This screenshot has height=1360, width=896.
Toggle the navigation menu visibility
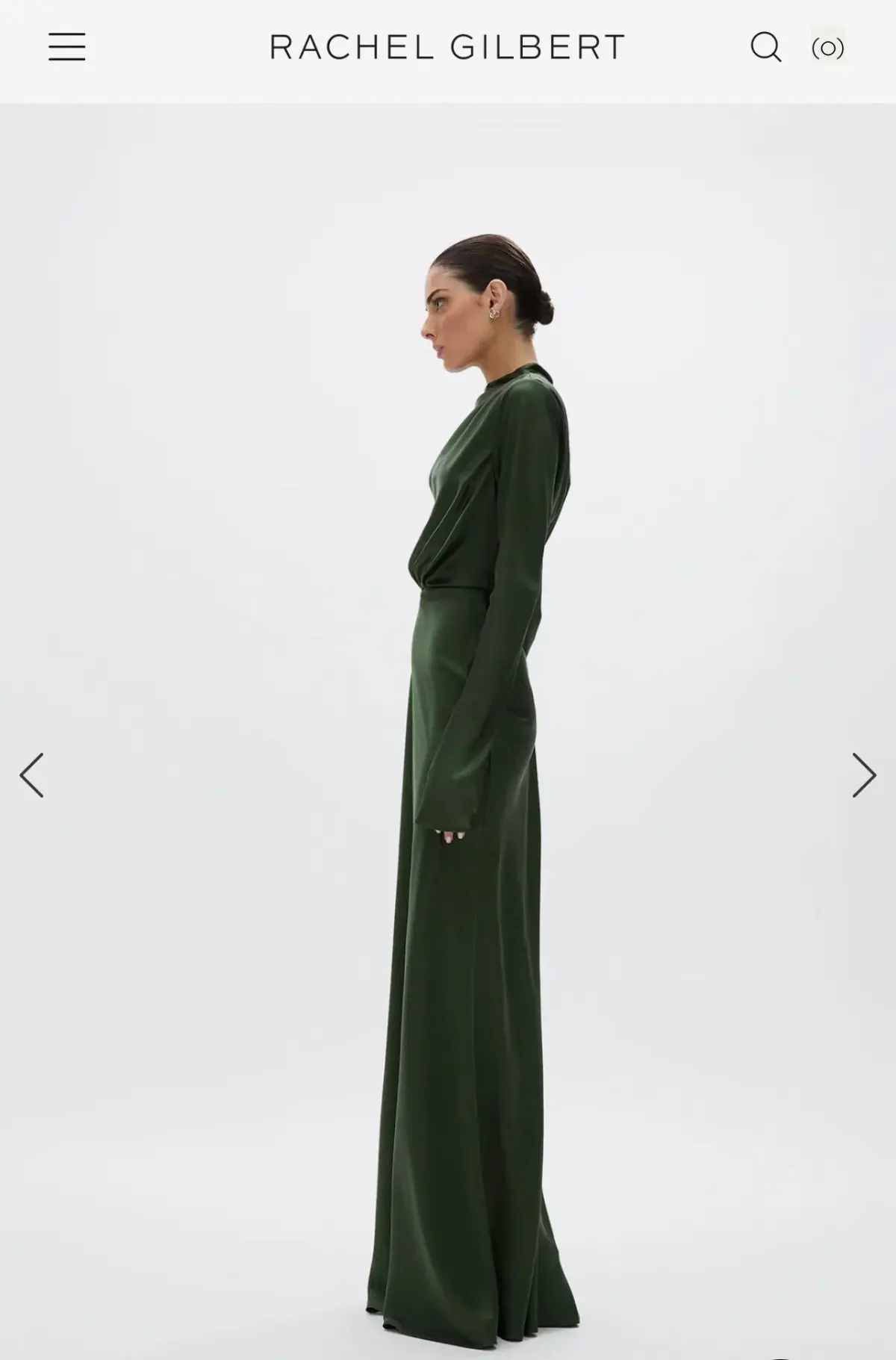[x=67, y=47]
